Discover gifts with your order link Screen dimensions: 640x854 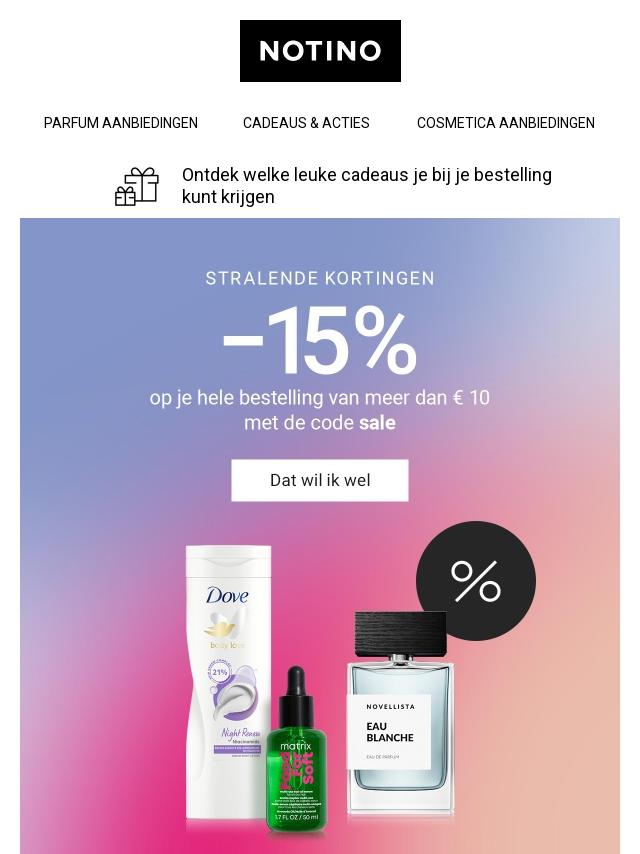coord(366,186)
